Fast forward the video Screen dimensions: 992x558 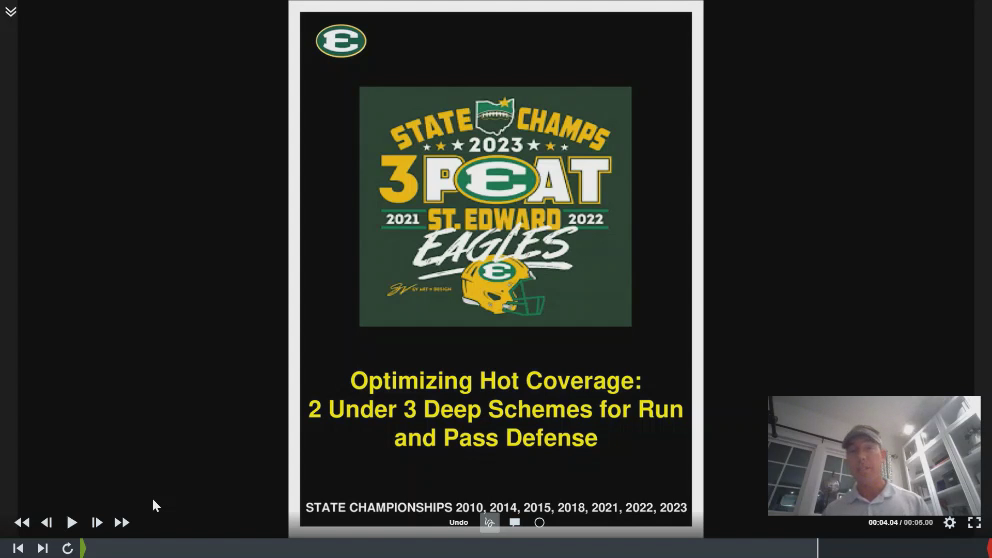click(x=122, y=523)
